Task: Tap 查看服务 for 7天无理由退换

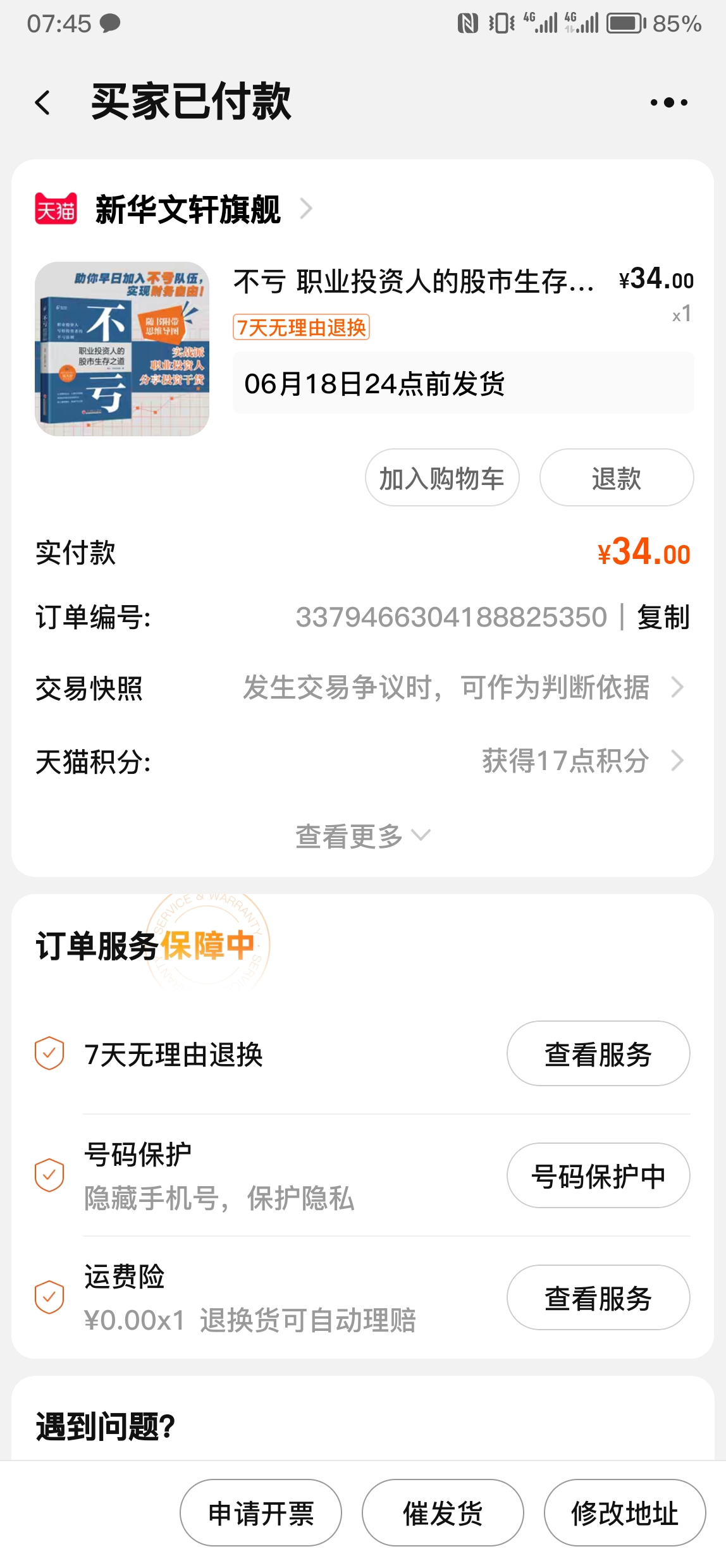Action: click(598, 1054)
